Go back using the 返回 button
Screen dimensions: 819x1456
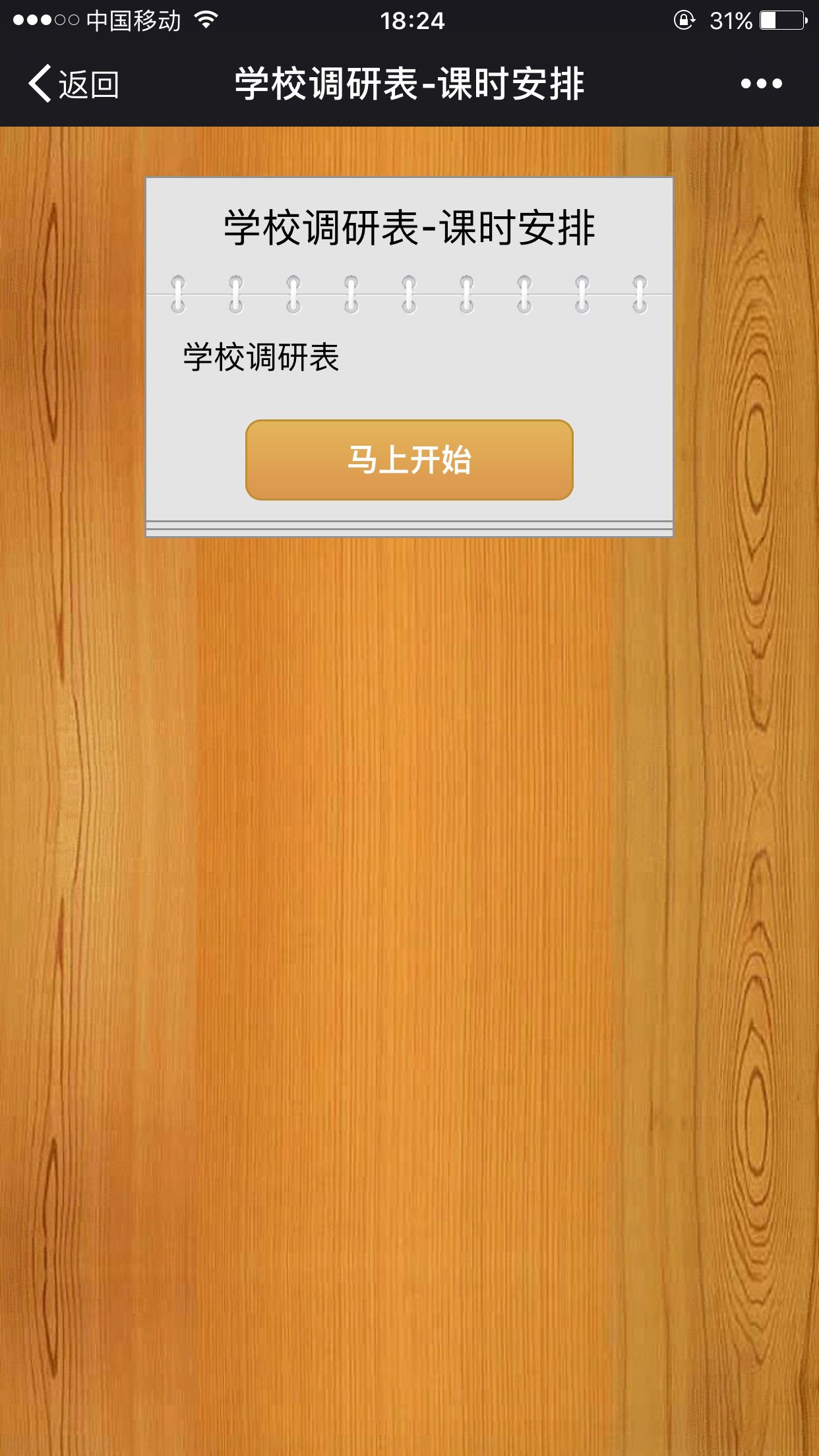74,84
